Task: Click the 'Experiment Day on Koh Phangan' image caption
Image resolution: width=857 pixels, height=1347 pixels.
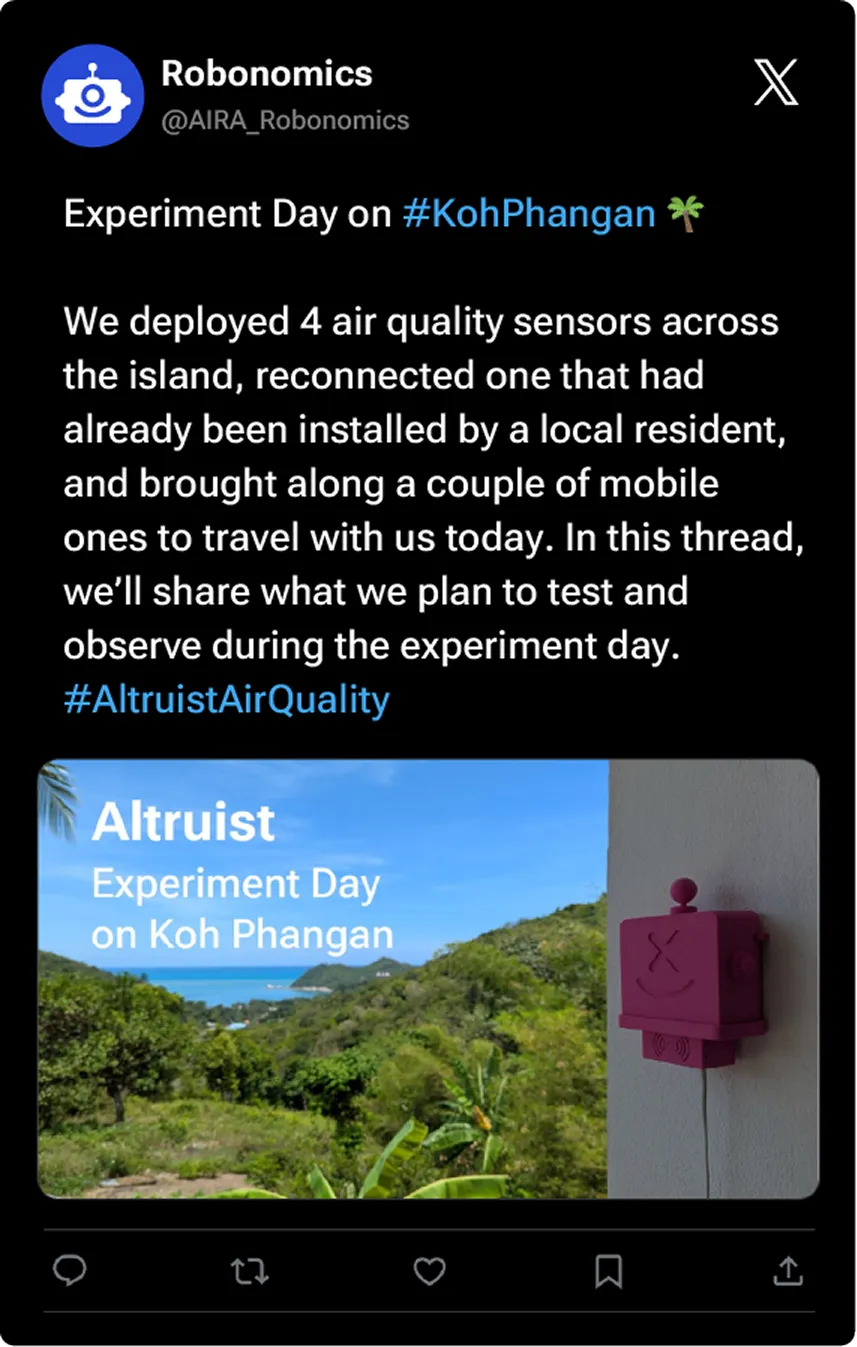Action: click(235, 908)
